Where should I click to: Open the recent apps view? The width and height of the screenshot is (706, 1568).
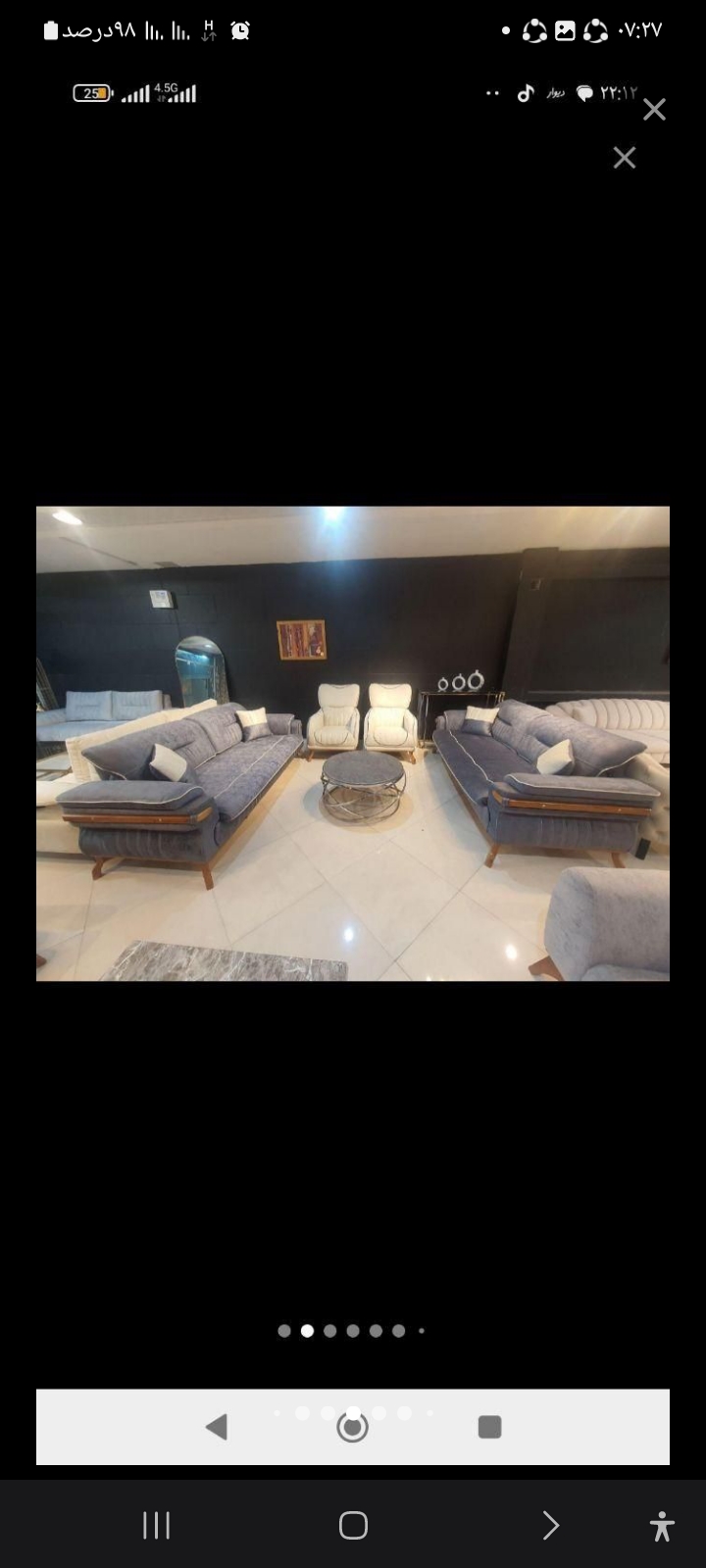(157, 1525)
